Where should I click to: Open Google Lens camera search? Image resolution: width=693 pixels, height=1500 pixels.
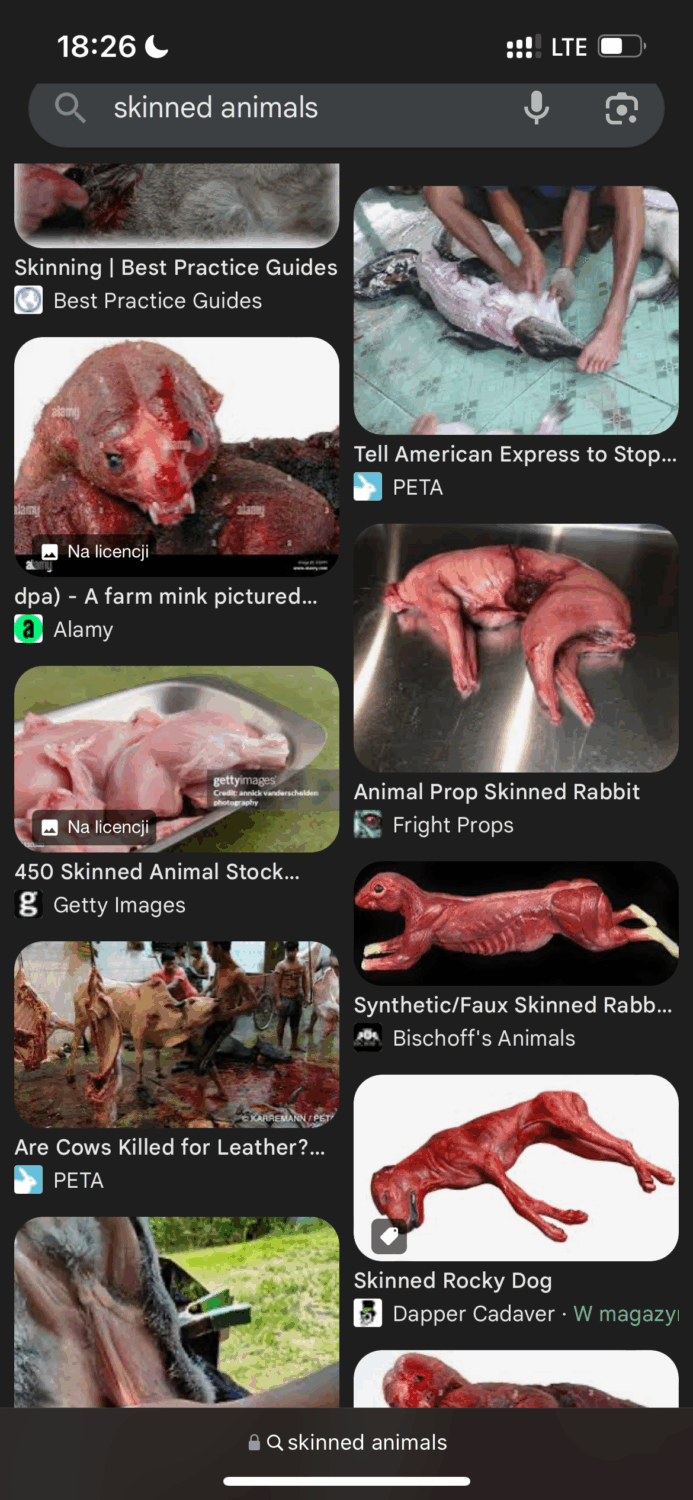(x=621, y=108)
